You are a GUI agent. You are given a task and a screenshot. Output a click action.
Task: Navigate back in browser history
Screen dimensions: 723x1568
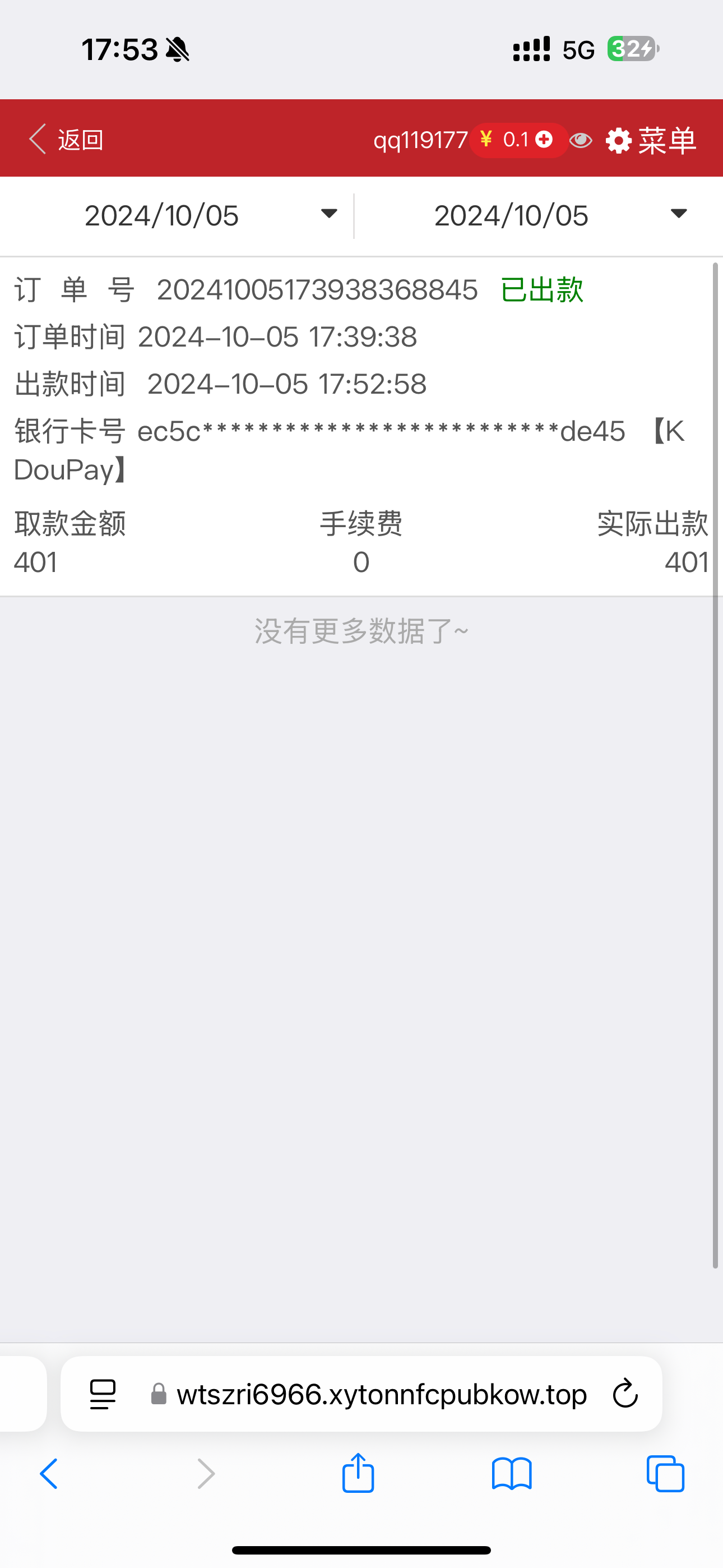(49, 1474)
